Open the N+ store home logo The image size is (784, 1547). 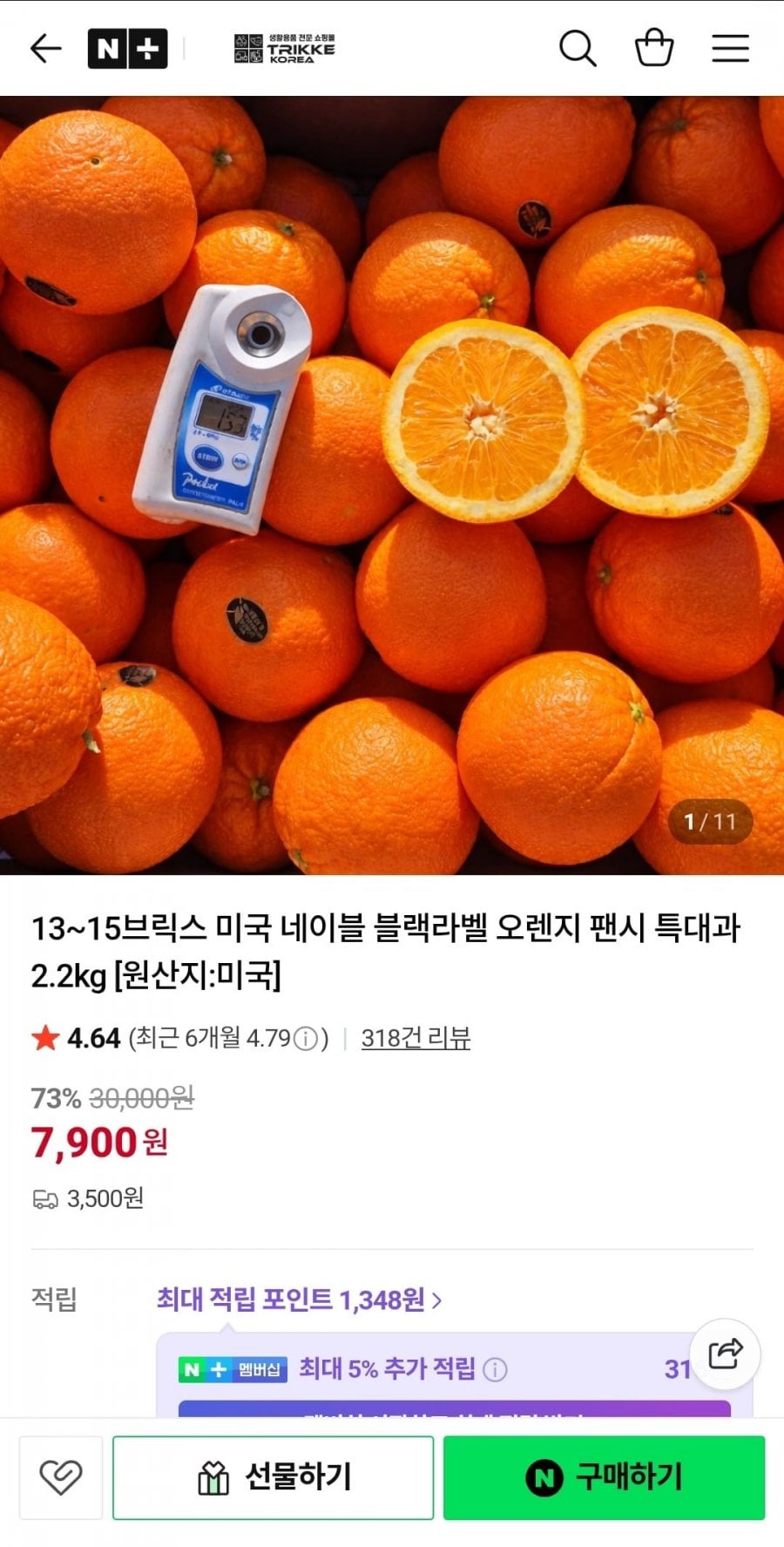(x=127, y=49)
